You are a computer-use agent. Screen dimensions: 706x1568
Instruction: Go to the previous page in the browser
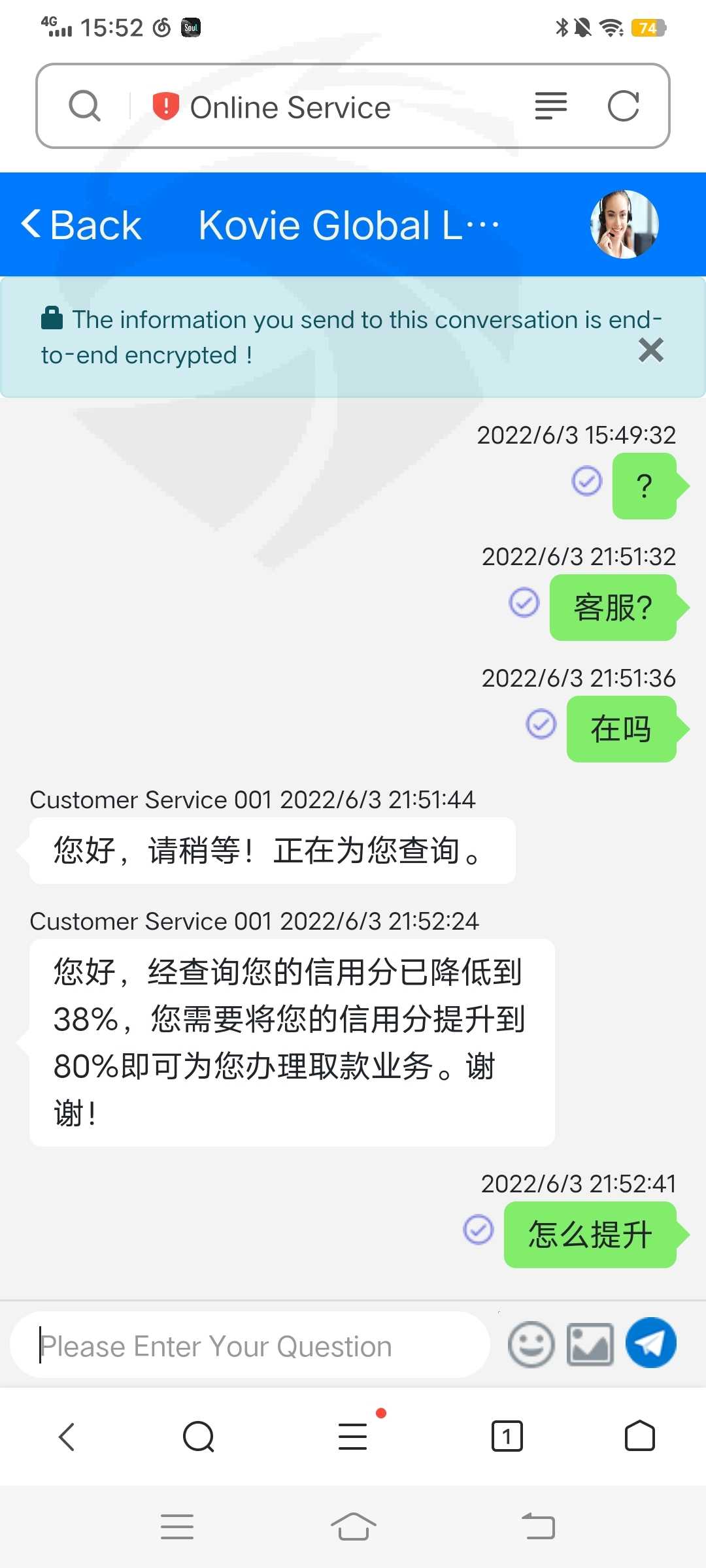(67, 1436)
